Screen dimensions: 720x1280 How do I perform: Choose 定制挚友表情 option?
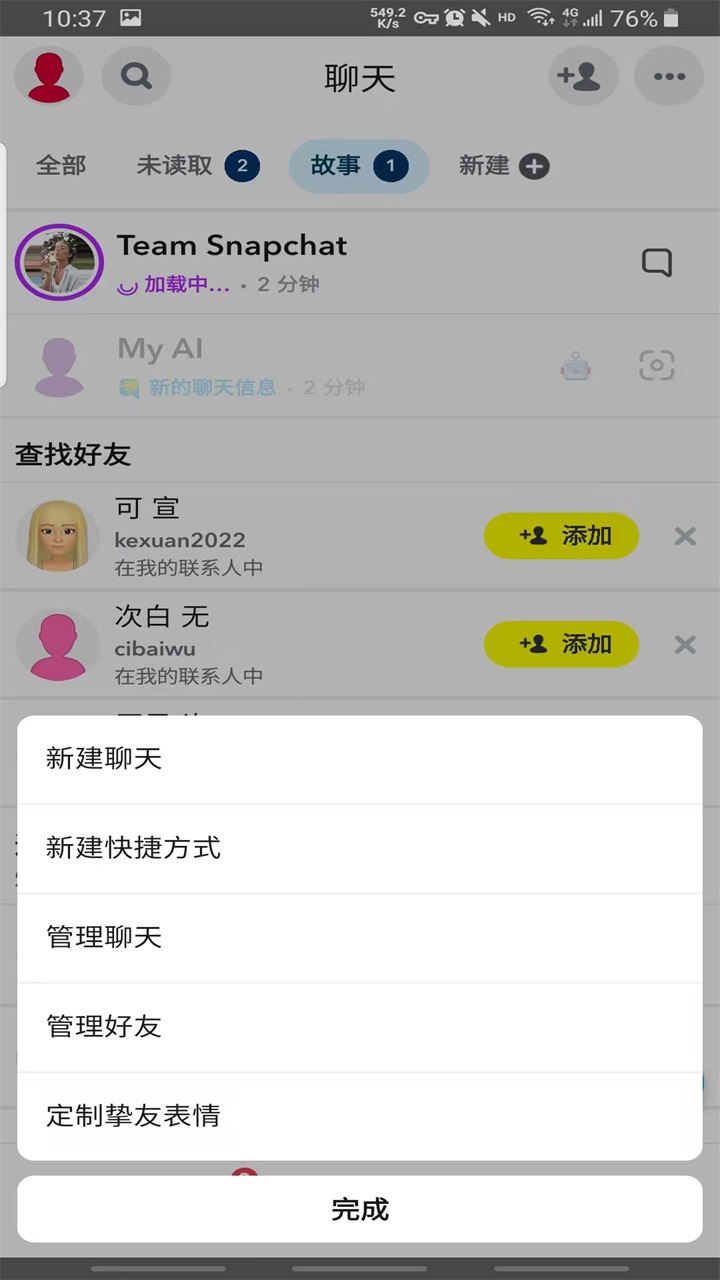pos(133,1117)
